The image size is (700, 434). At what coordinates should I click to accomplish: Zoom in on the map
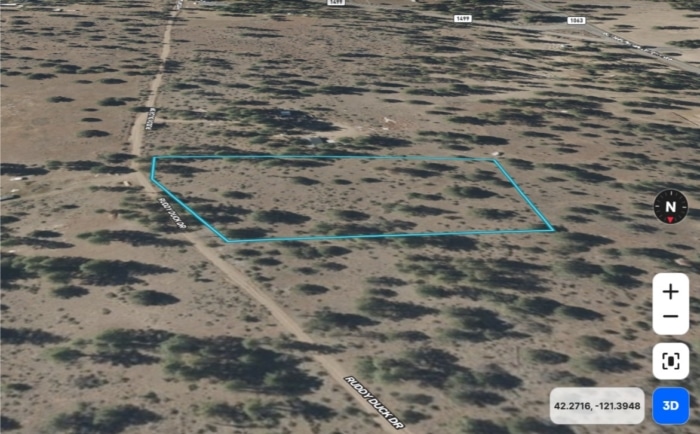click(670, 291)
